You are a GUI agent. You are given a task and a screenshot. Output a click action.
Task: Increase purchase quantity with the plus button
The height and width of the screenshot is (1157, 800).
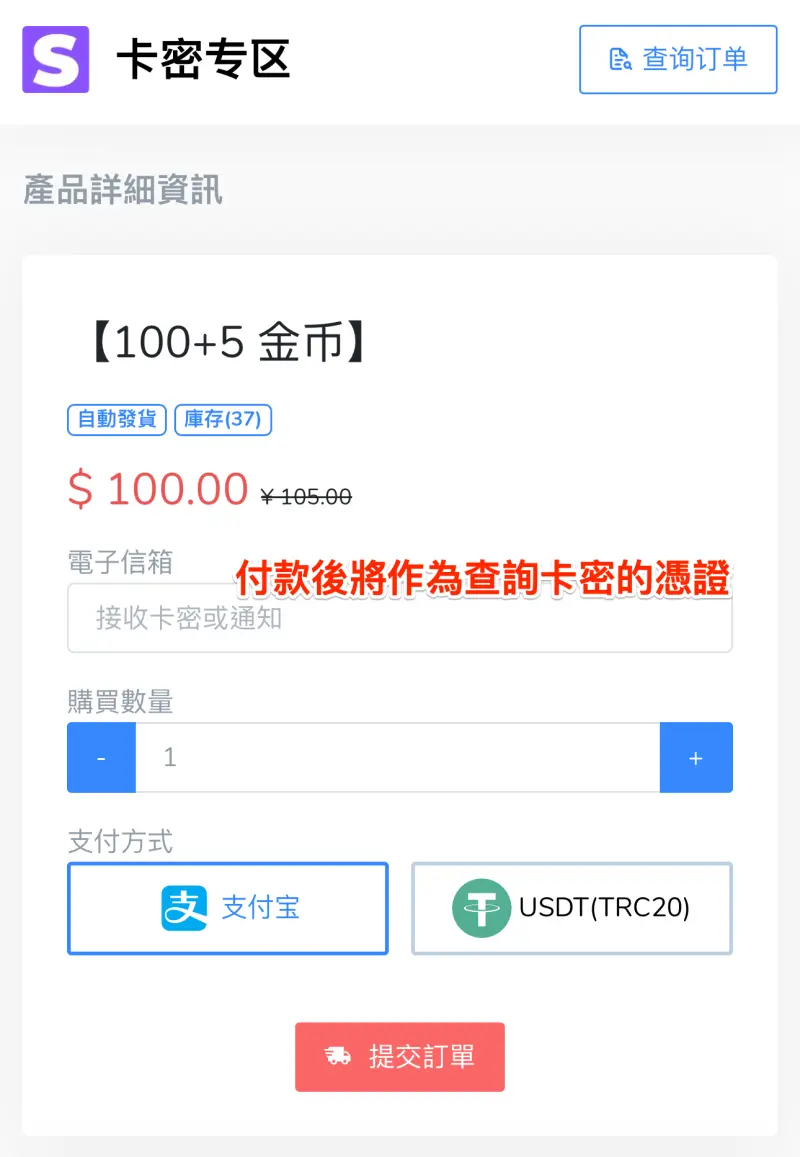696,758
